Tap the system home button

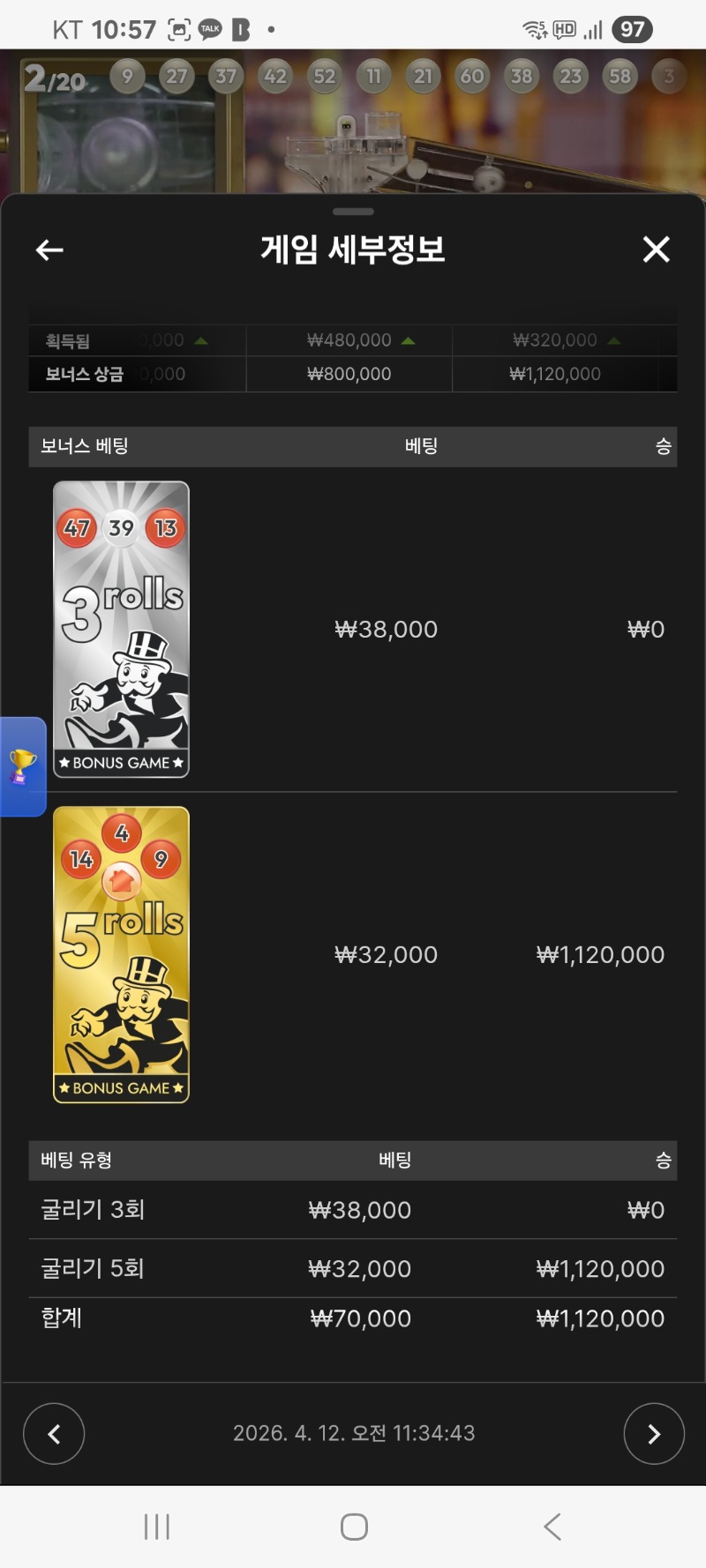coord(354,1527)
